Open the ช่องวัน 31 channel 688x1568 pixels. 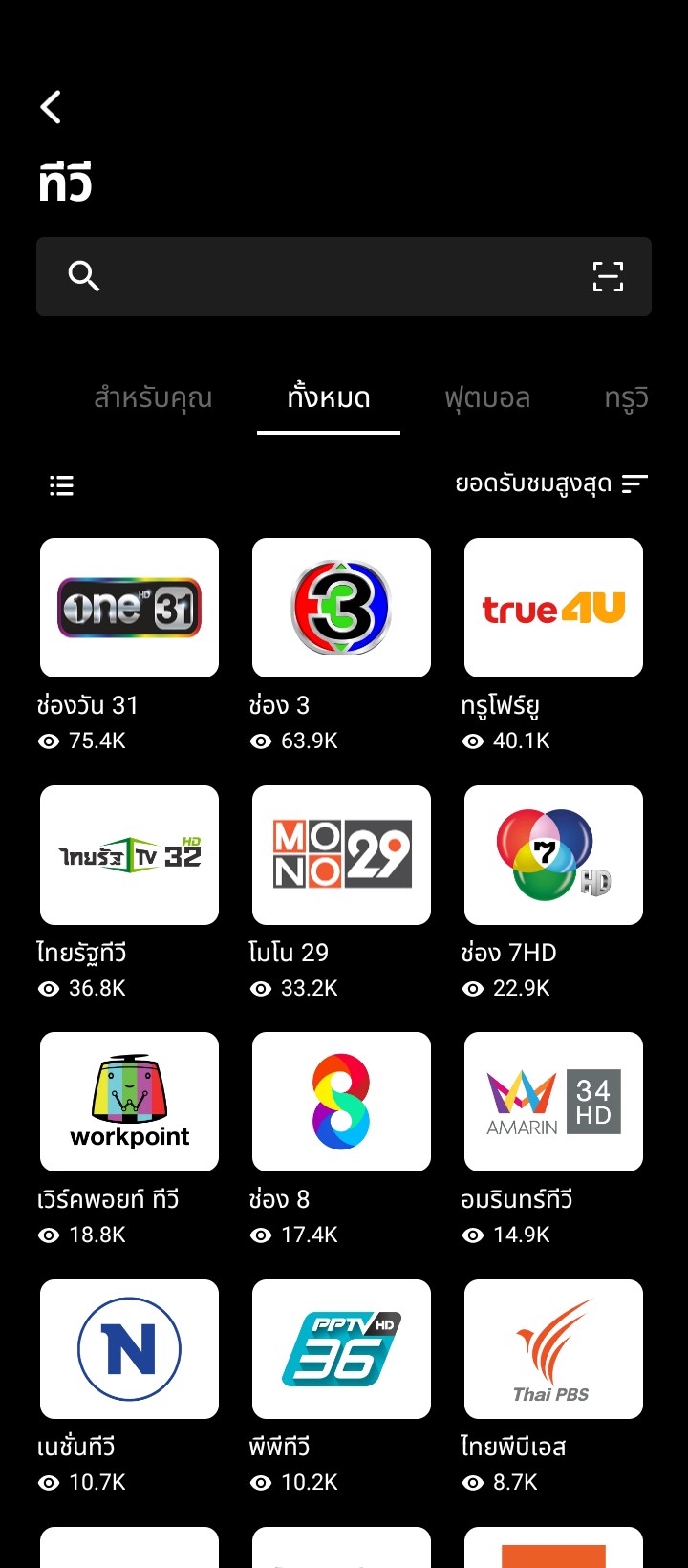[129, 608]
